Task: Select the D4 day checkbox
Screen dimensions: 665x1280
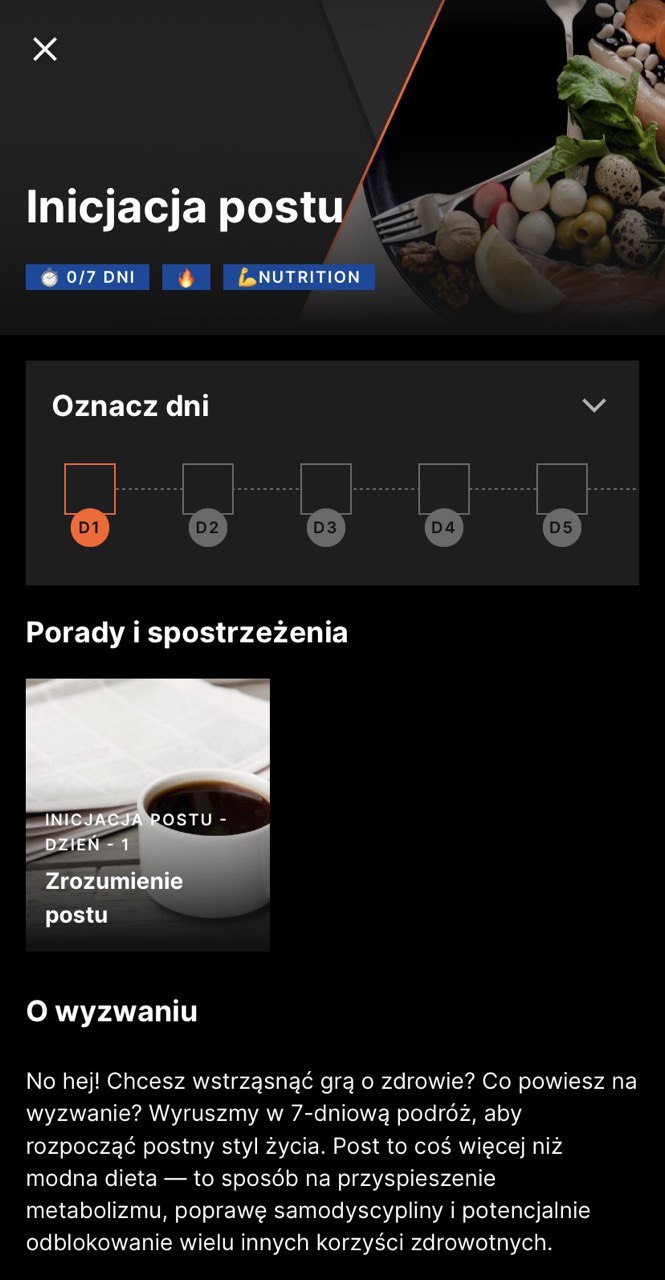Action: [x=444, y=489]
